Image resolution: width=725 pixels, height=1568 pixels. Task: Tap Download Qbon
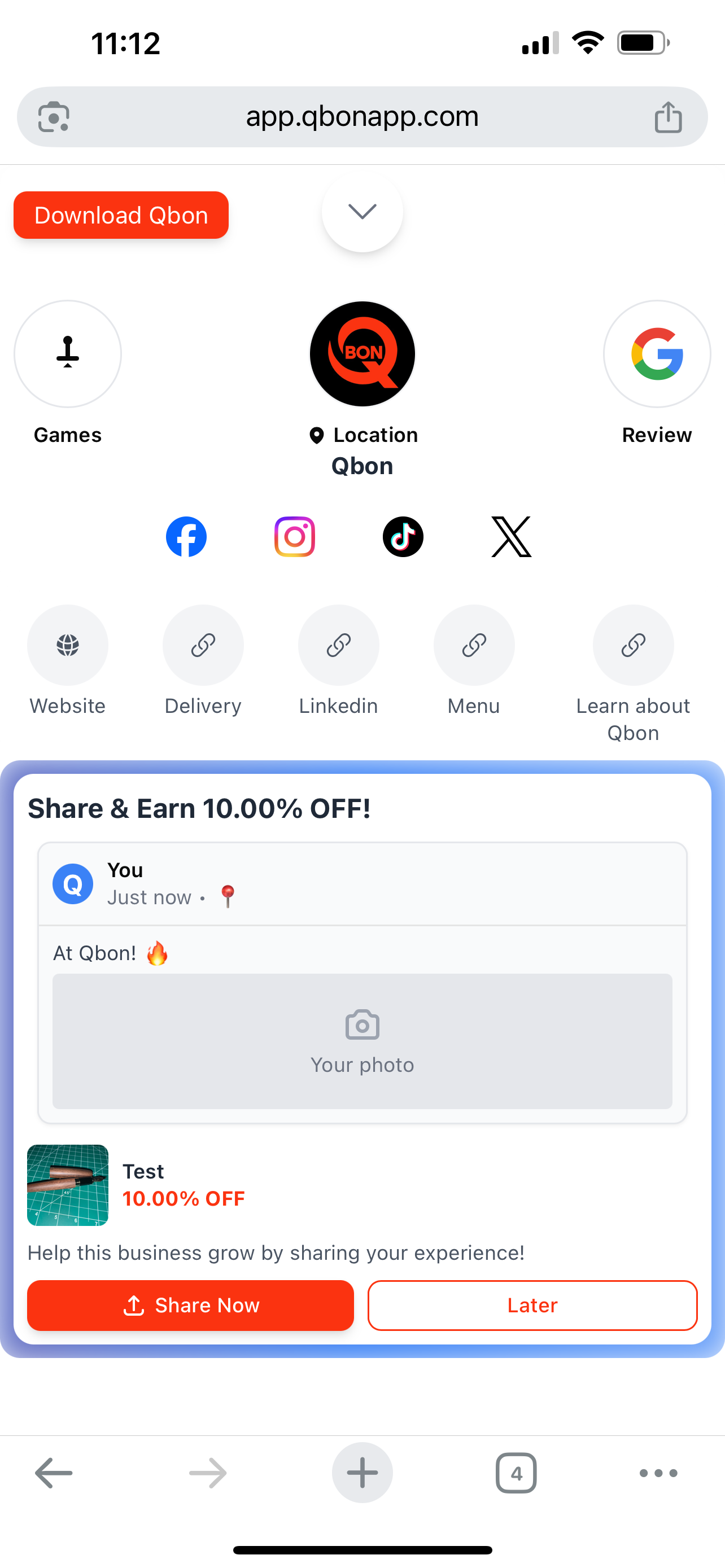[121, 215]
